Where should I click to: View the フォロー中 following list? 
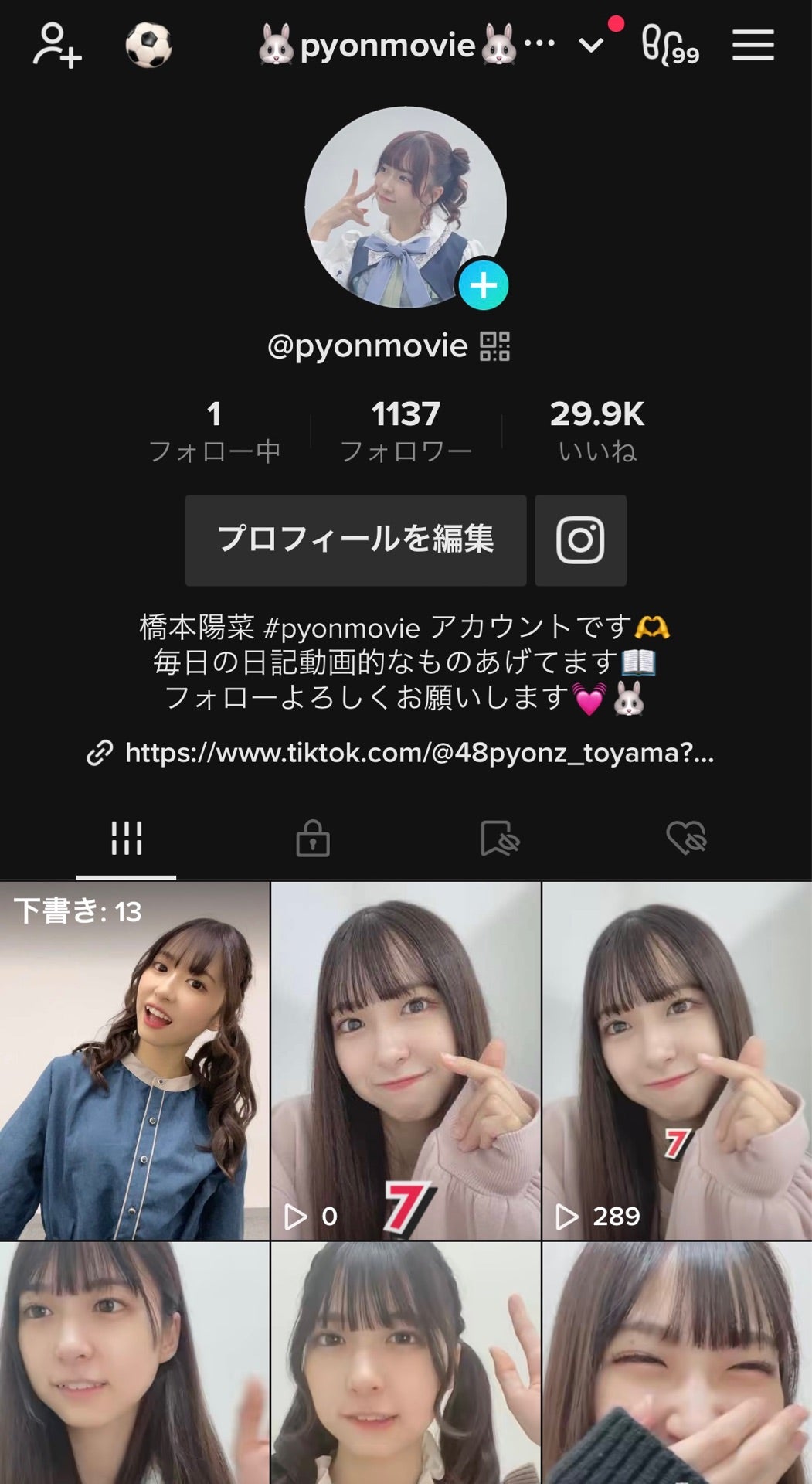pyautogui.click(x=214, y=431)
